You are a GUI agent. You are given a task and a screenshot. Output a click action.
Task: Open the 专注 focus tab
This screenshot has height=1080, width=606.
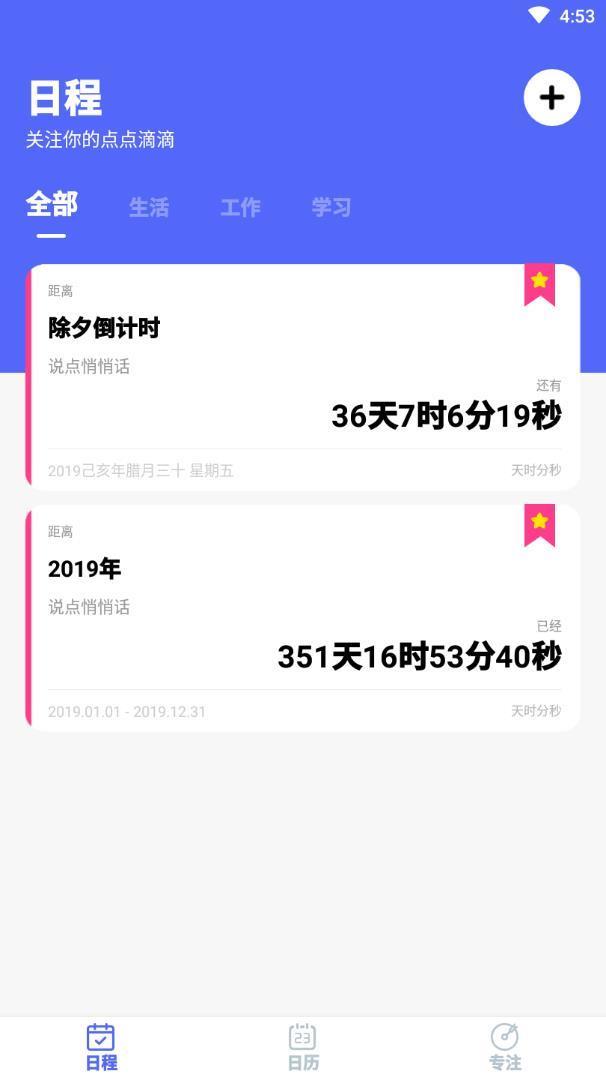point(505,1047)
